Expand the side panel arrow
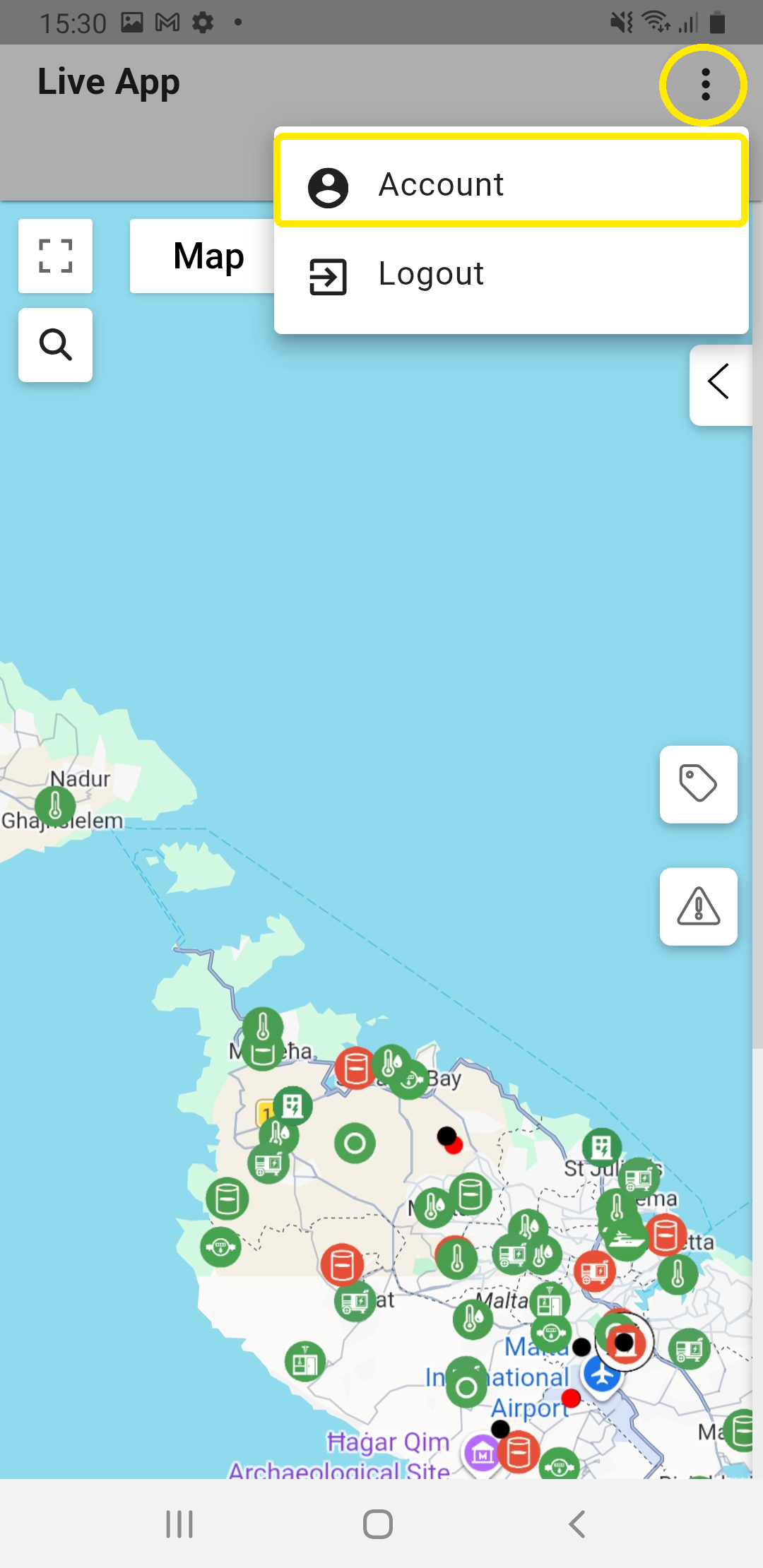The image size is (763, 1568). (x=720, y=384)
